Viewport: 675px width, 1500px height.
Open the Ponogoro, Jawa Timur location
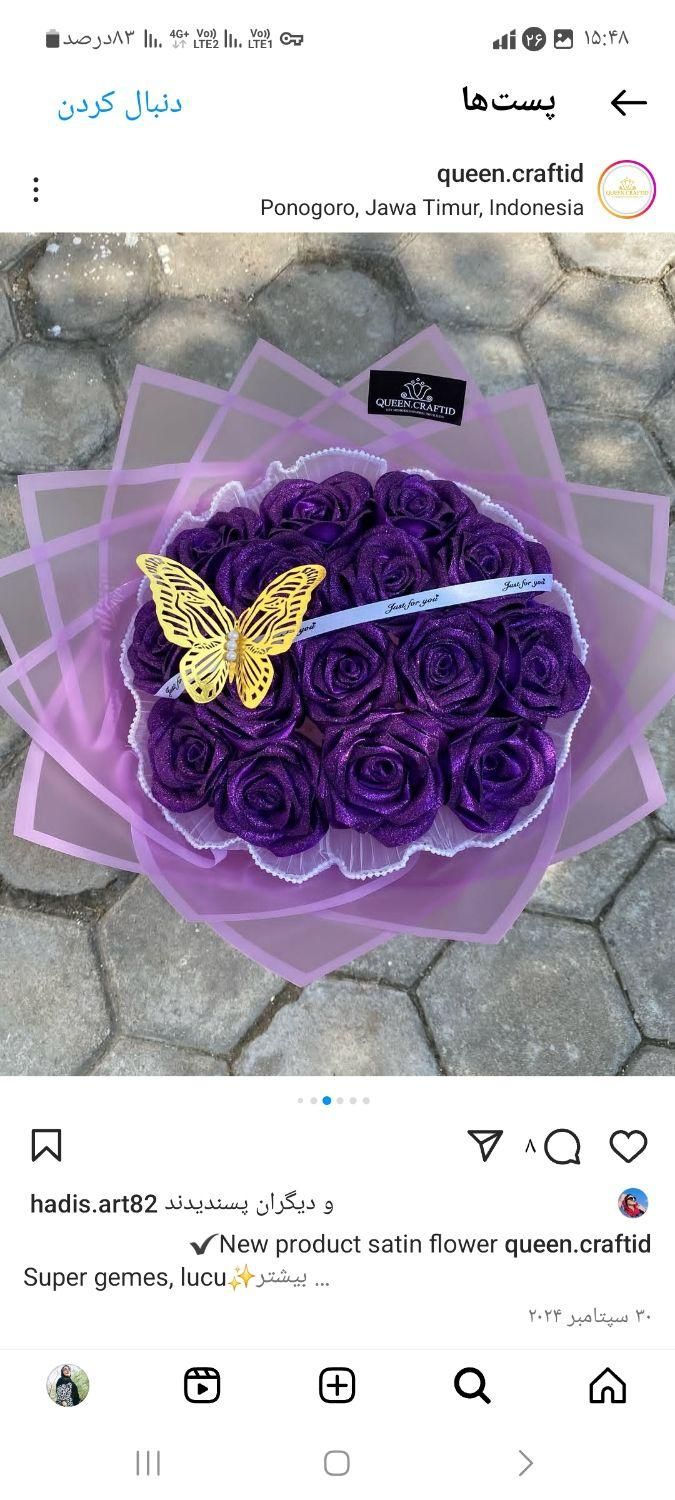click(421, 208)
